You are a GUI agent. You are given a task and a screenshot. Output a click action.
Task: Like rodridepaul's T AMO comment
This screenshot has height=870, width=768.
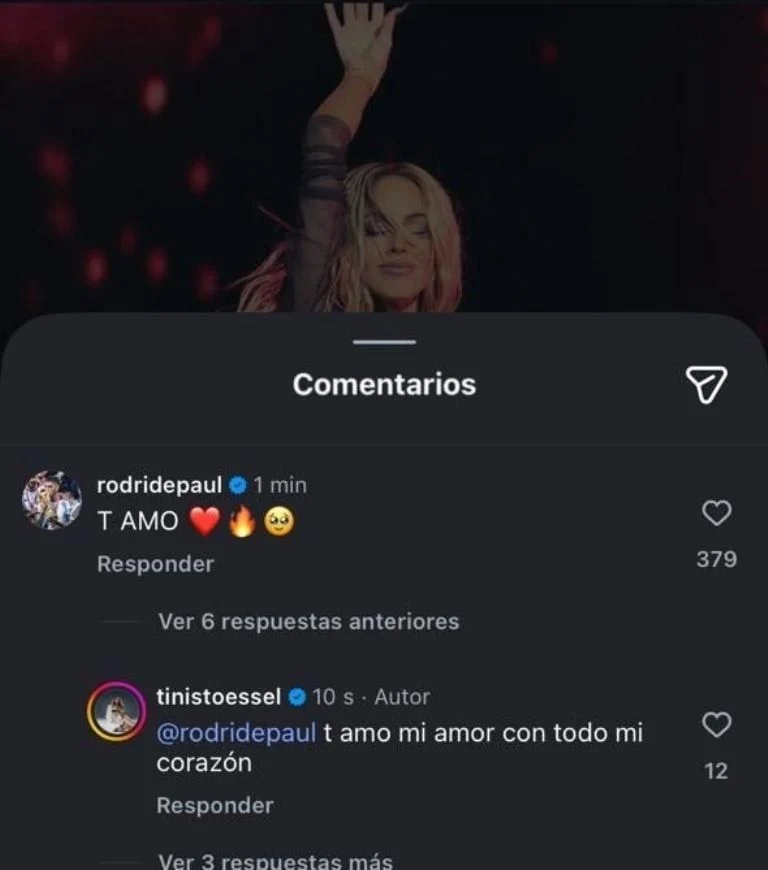(x=716, y=514)
